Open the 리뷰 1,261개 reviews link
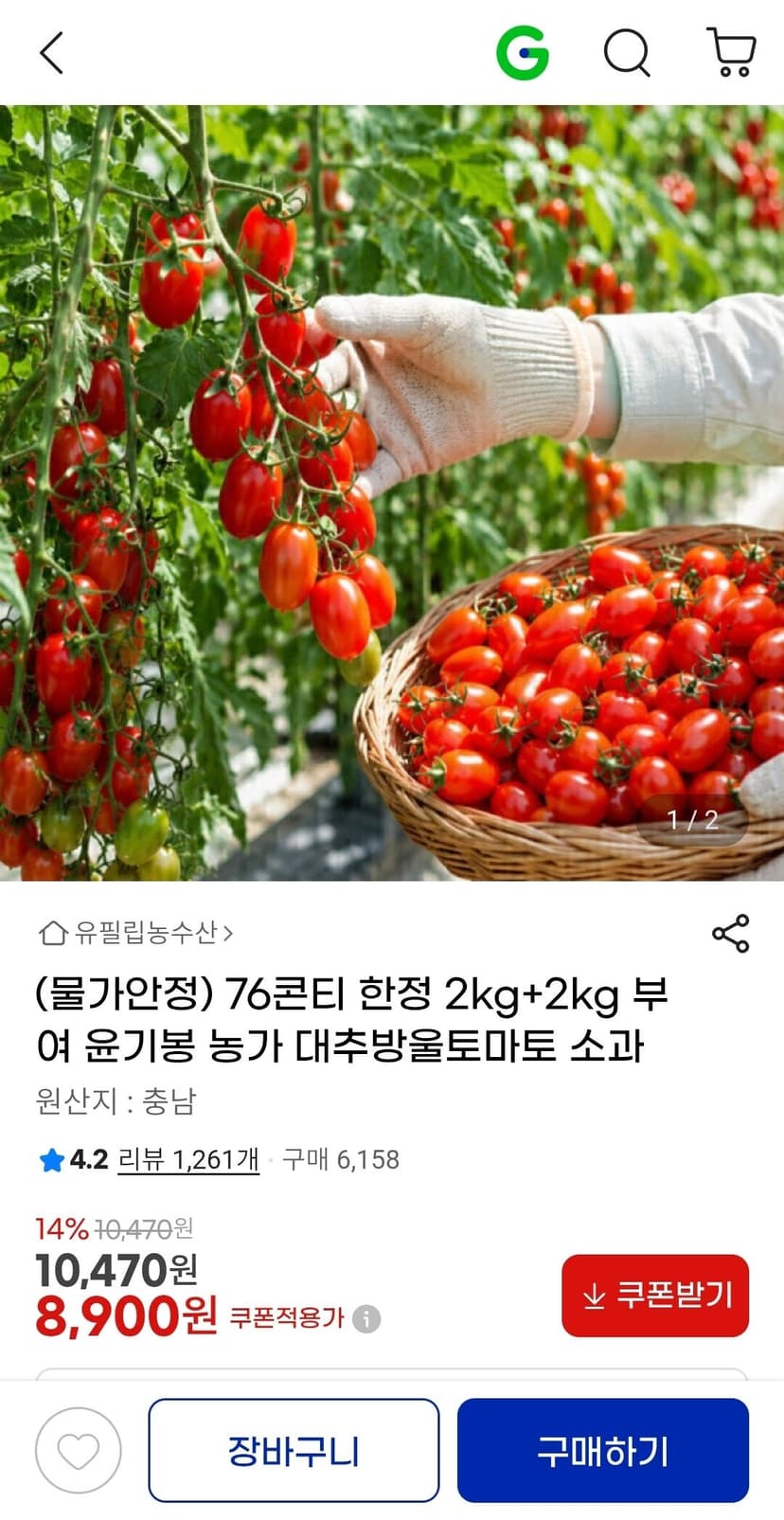784x1520 pixels. point(187,1159)
